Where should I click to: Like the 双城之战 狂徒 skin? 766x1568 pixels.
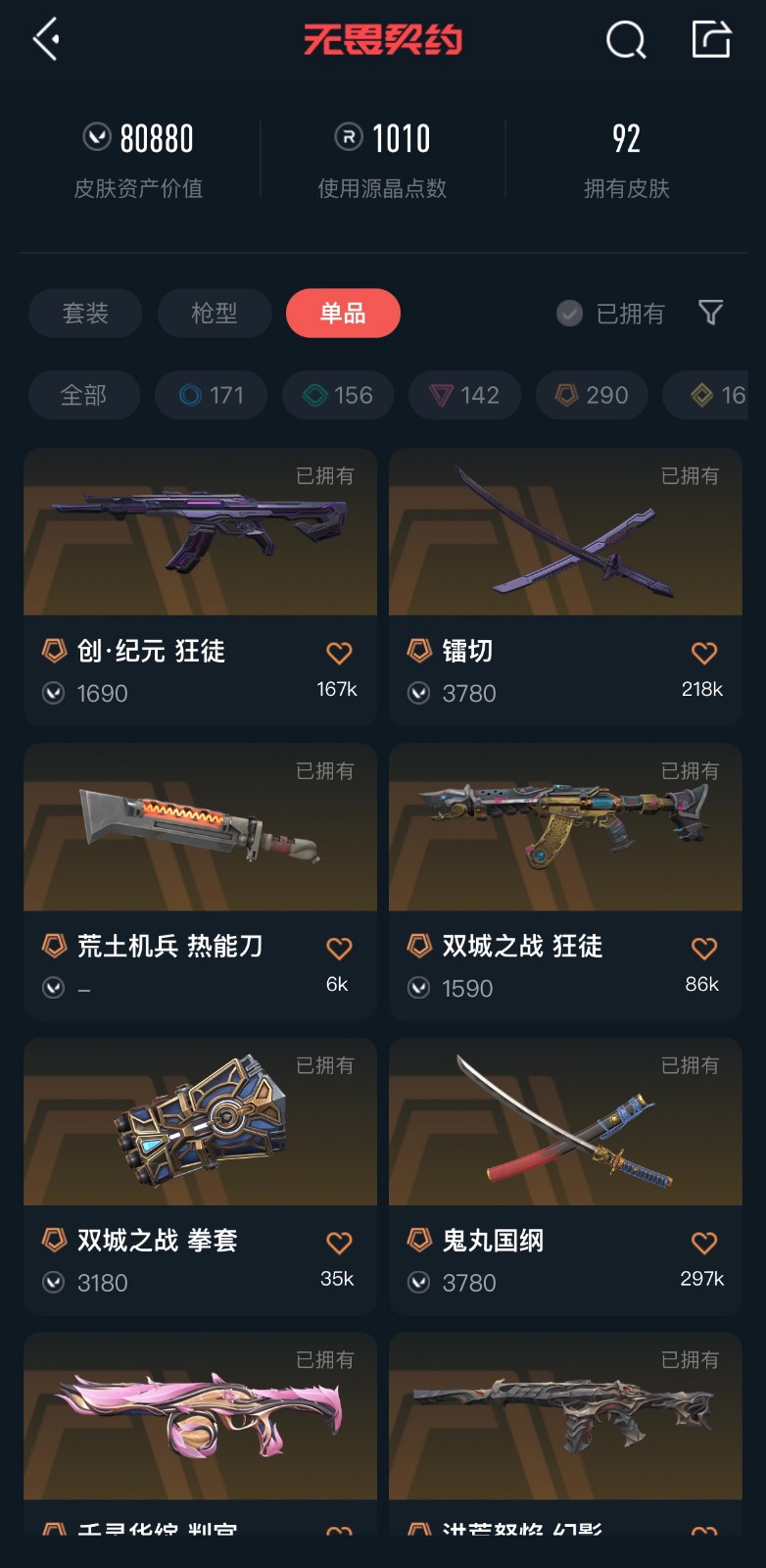tap(704, 948)
